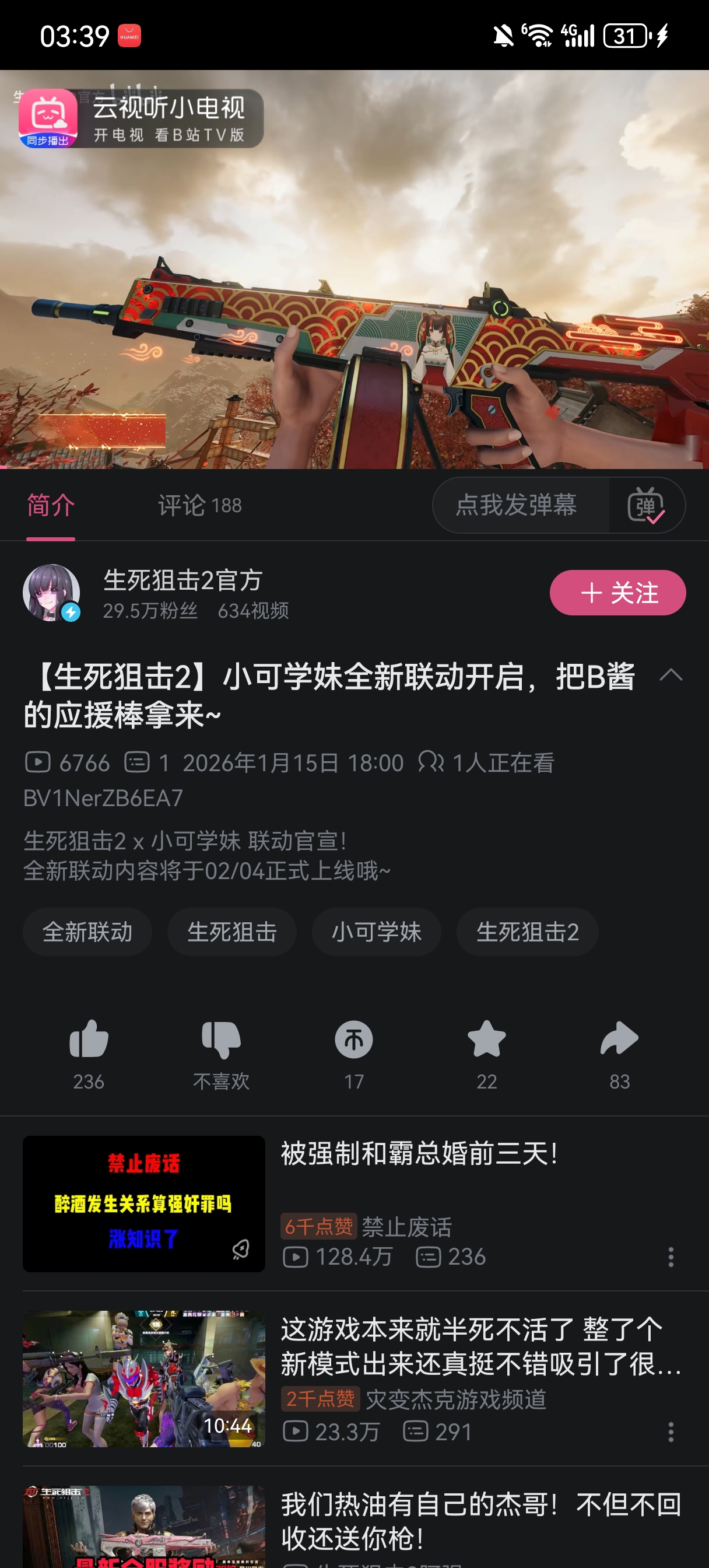Image resolution: width=709 pixels, height=1568 pixels.
Task: Tap 点我发弹幕 input field
Action: 516,505
